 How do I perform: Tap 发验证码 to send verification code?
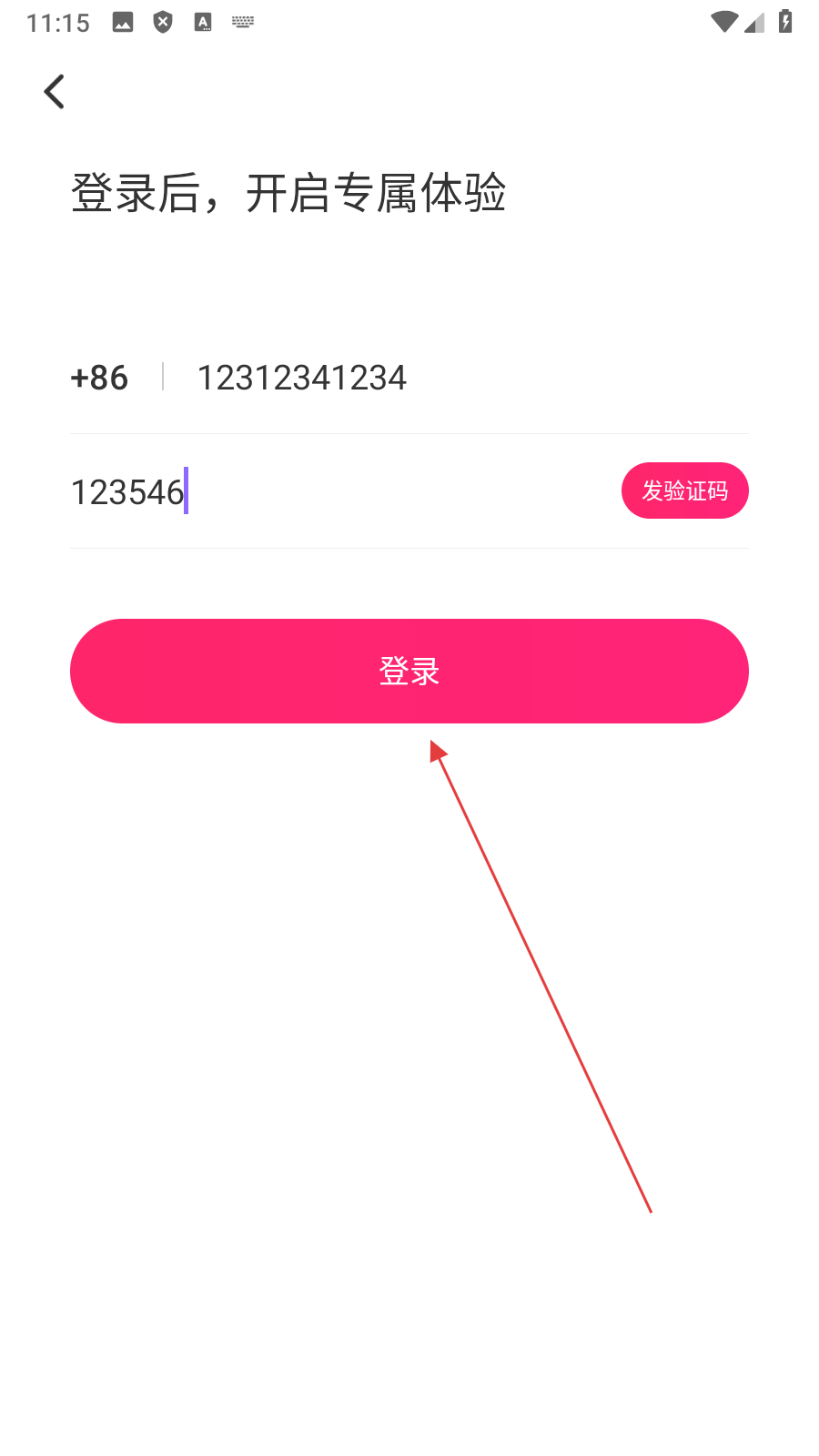click(684, 491)
